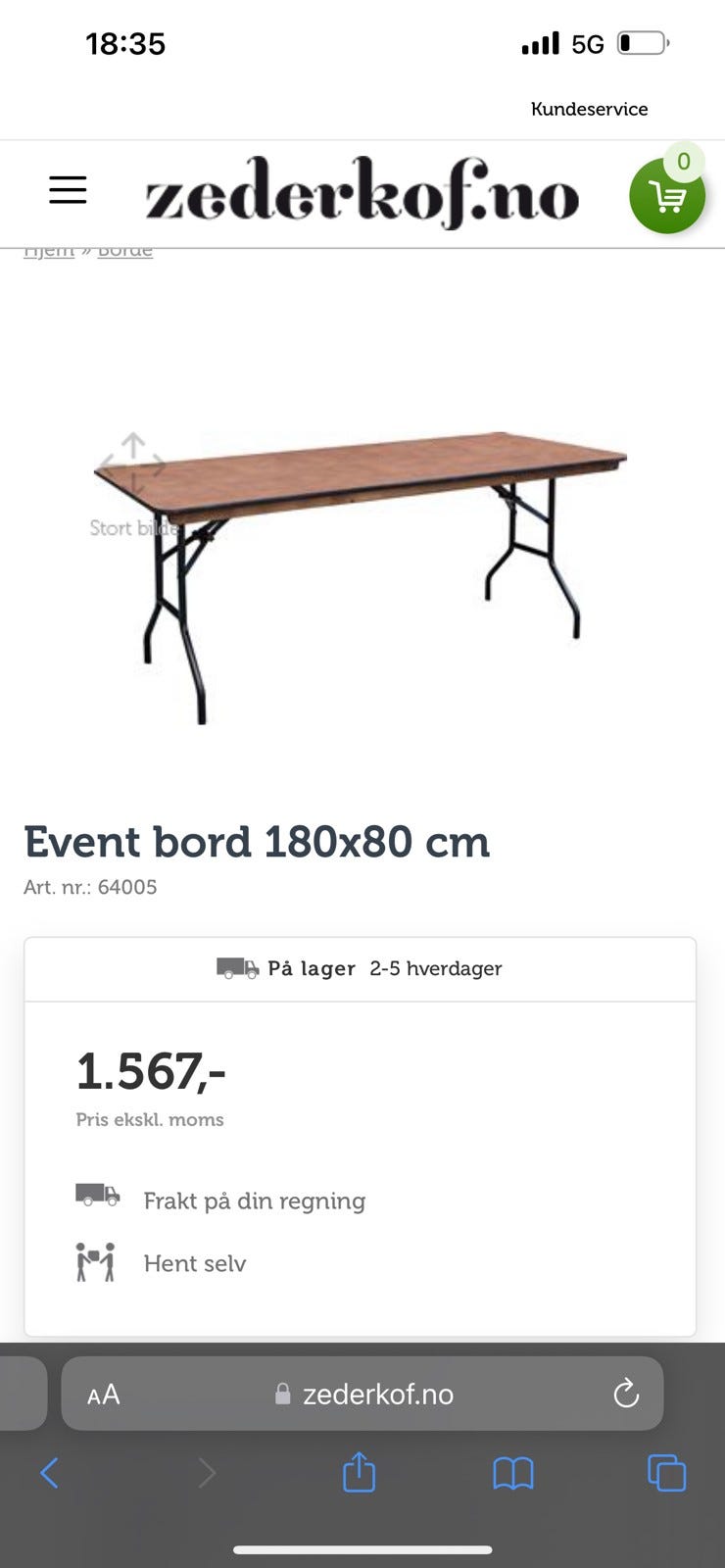Tap the address bar showing zederkof.no

coord(379,1394)
